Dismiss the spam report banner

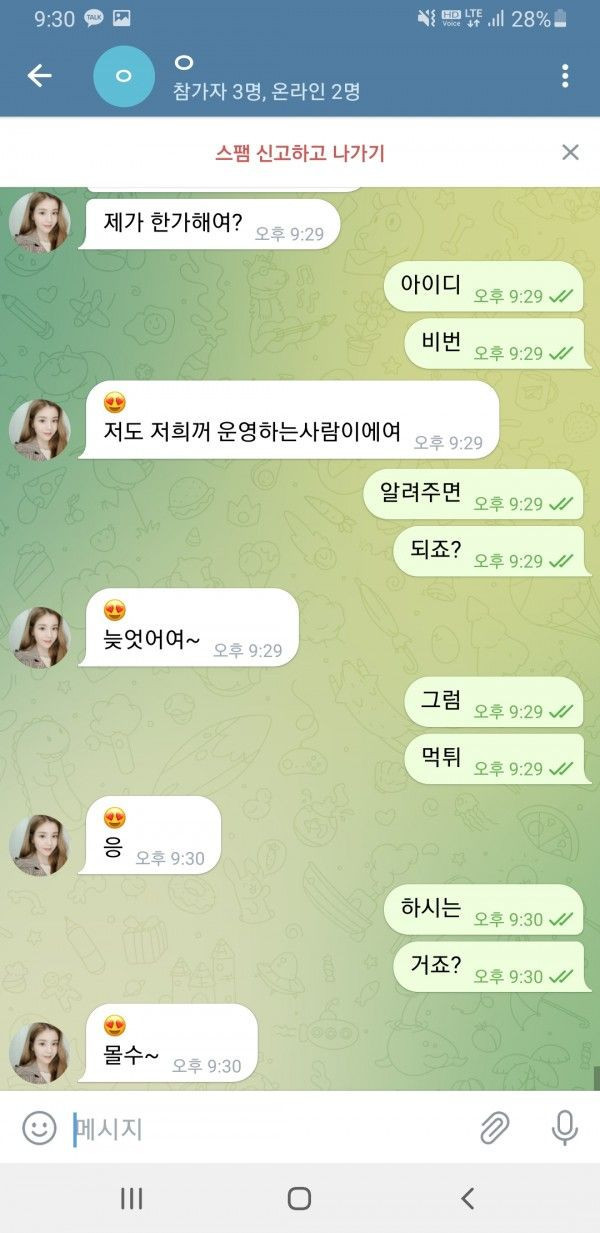click(570, 152)
